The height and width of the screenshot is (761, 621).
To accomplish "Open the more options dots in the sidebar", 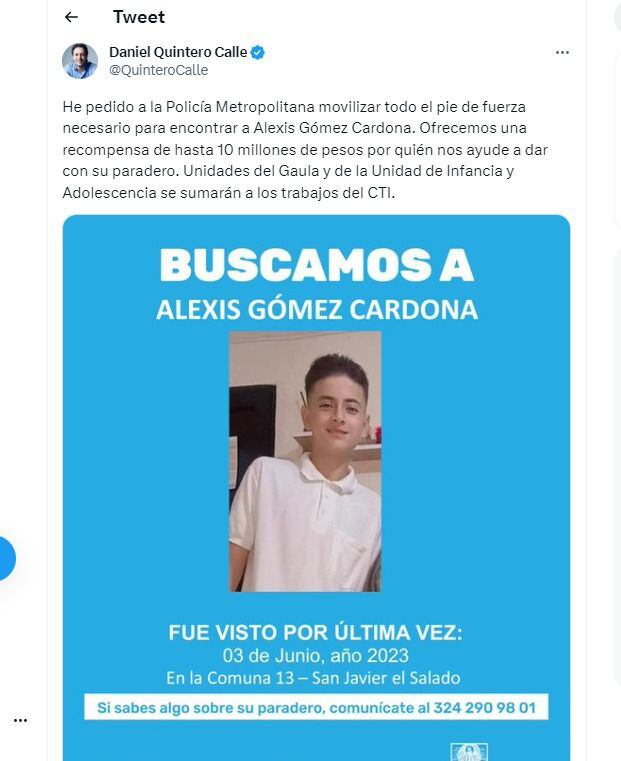I will pyautogui.click(x=20, y=720).
